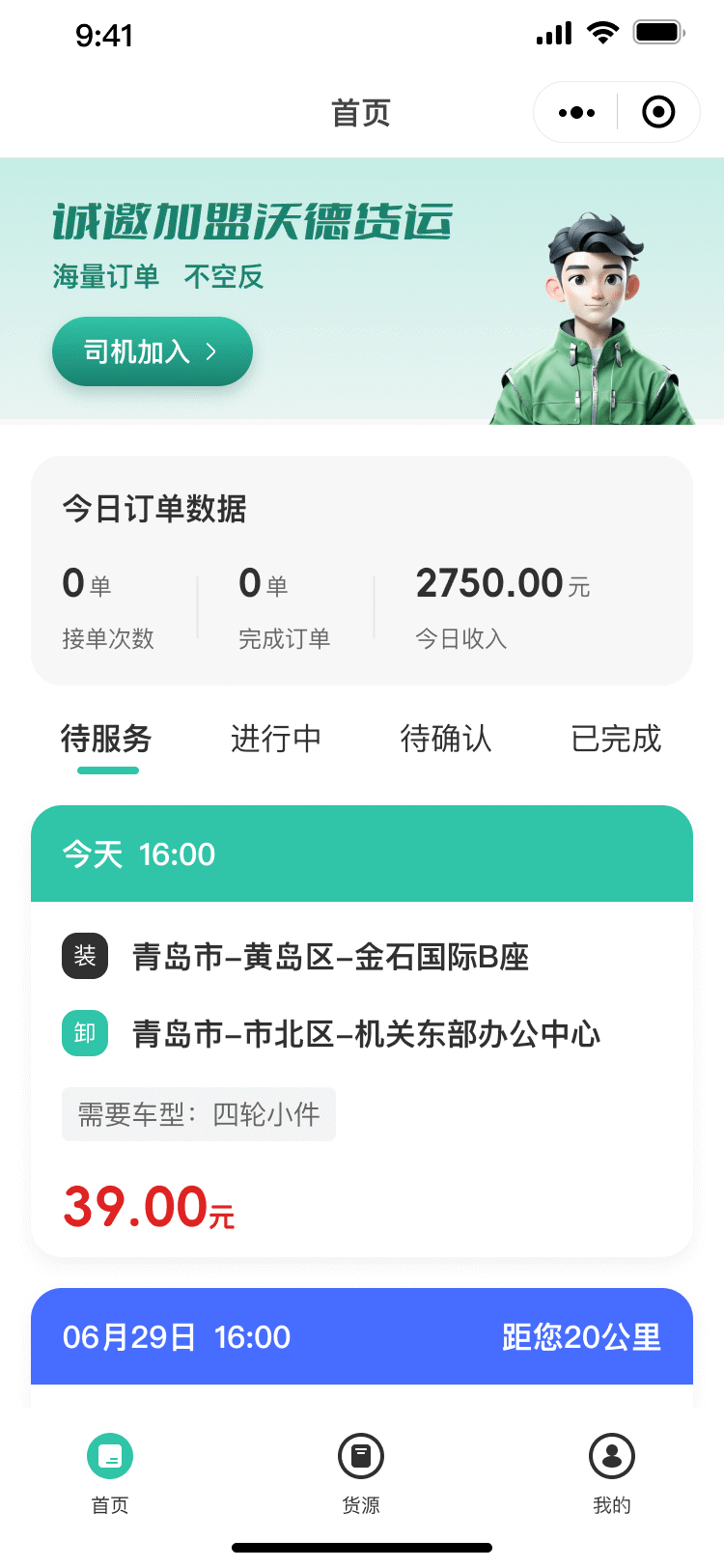Switch to the 待服务 tab

coord(107,740)
